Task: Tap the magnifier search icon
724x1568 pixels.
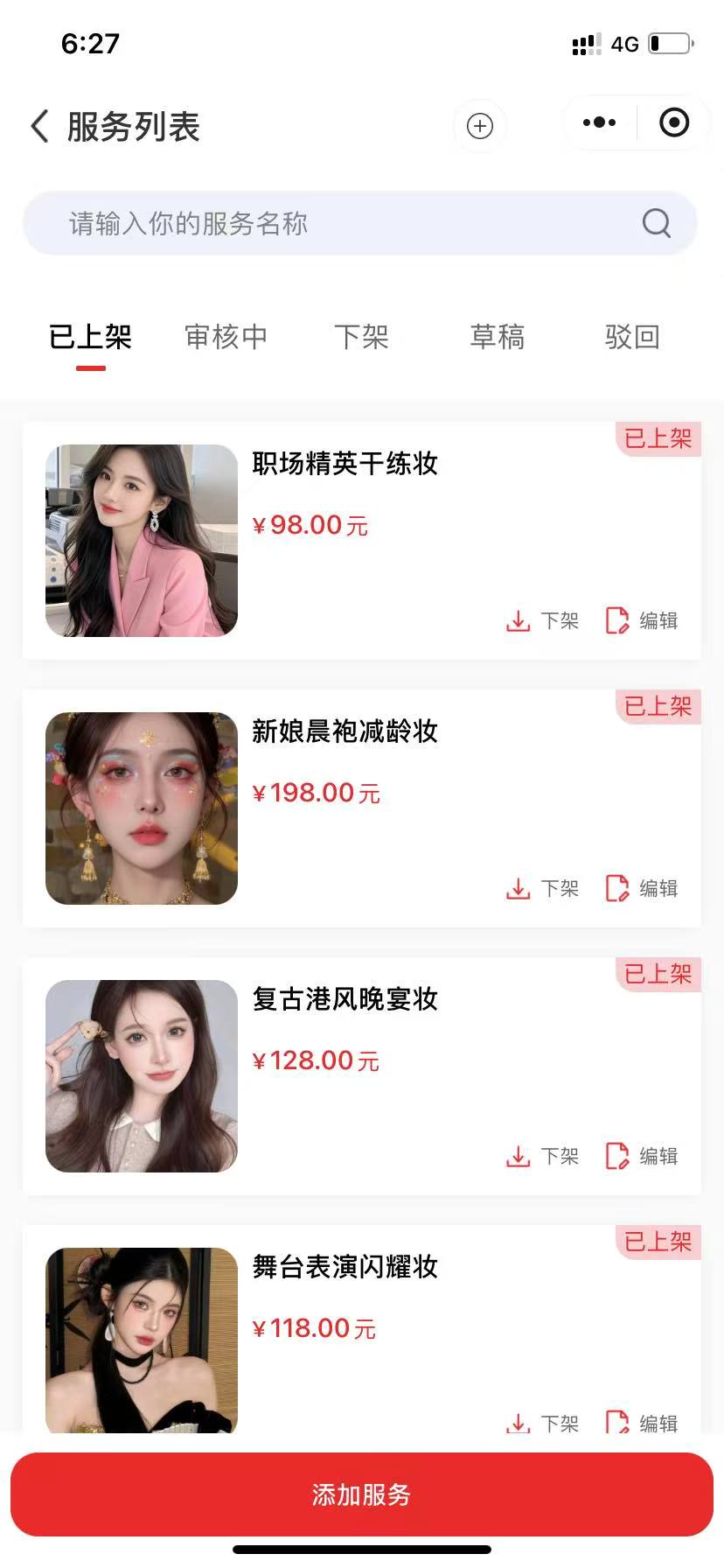Action: (x=656, y=224)
